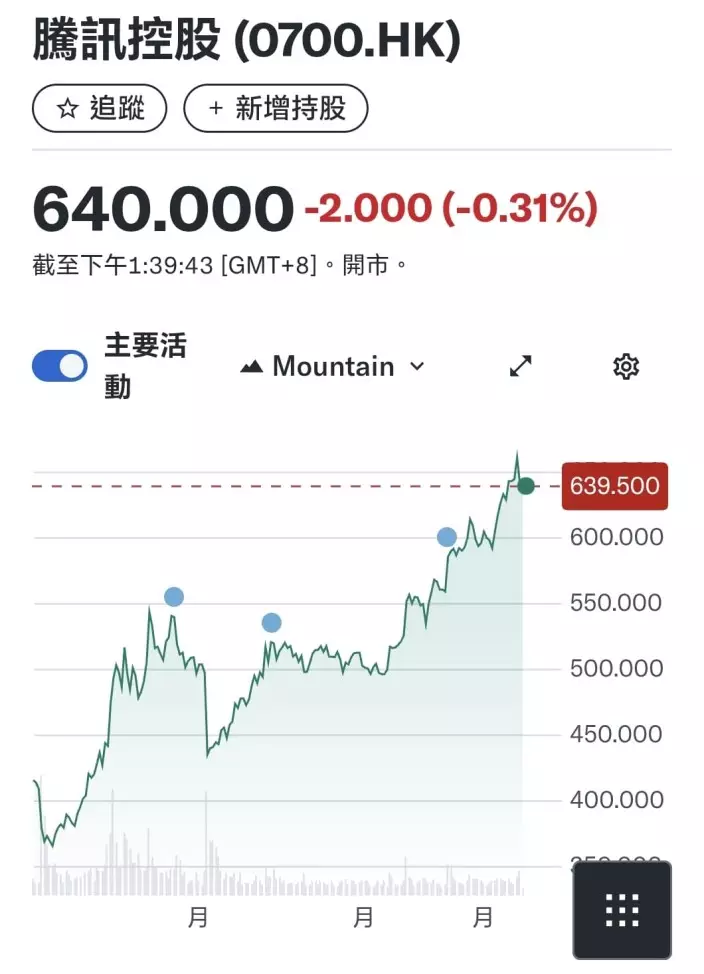Tap the event marker near 550.000

click(x=174, y=597)
